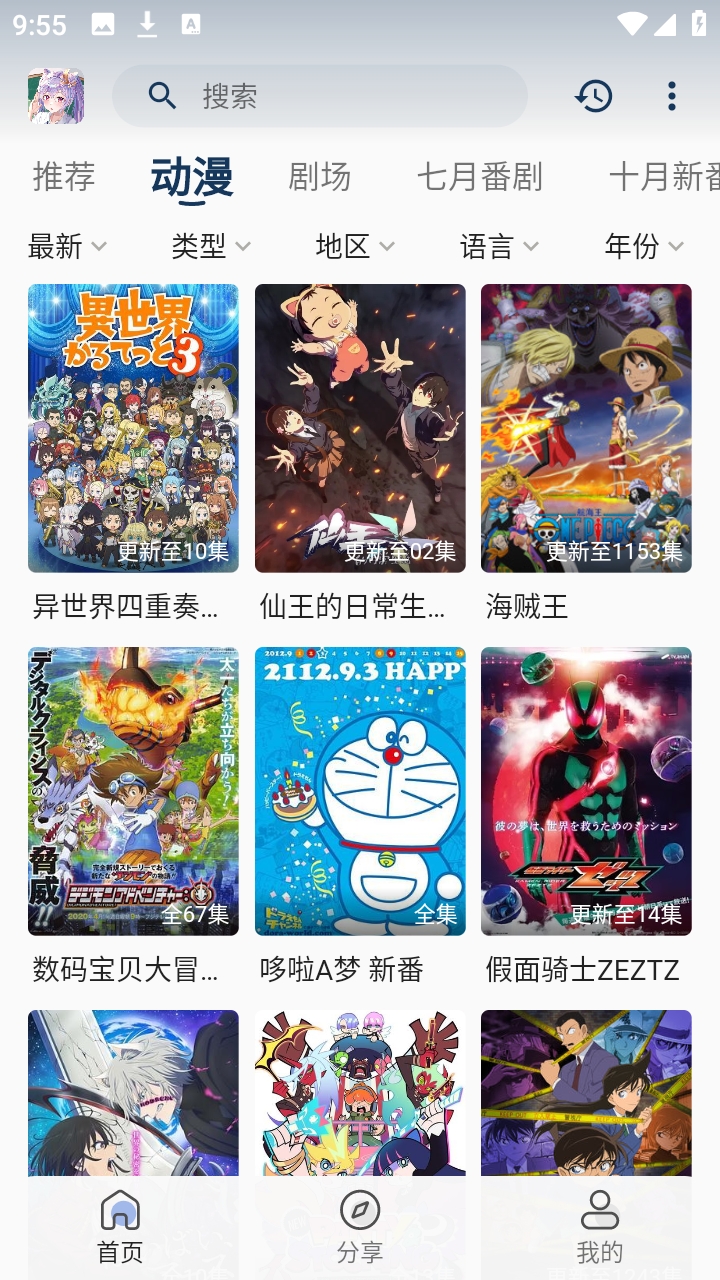Expand the 类型 filter dropdown
This screenshot has width=720, height=1280.
(x=212, y=247)
